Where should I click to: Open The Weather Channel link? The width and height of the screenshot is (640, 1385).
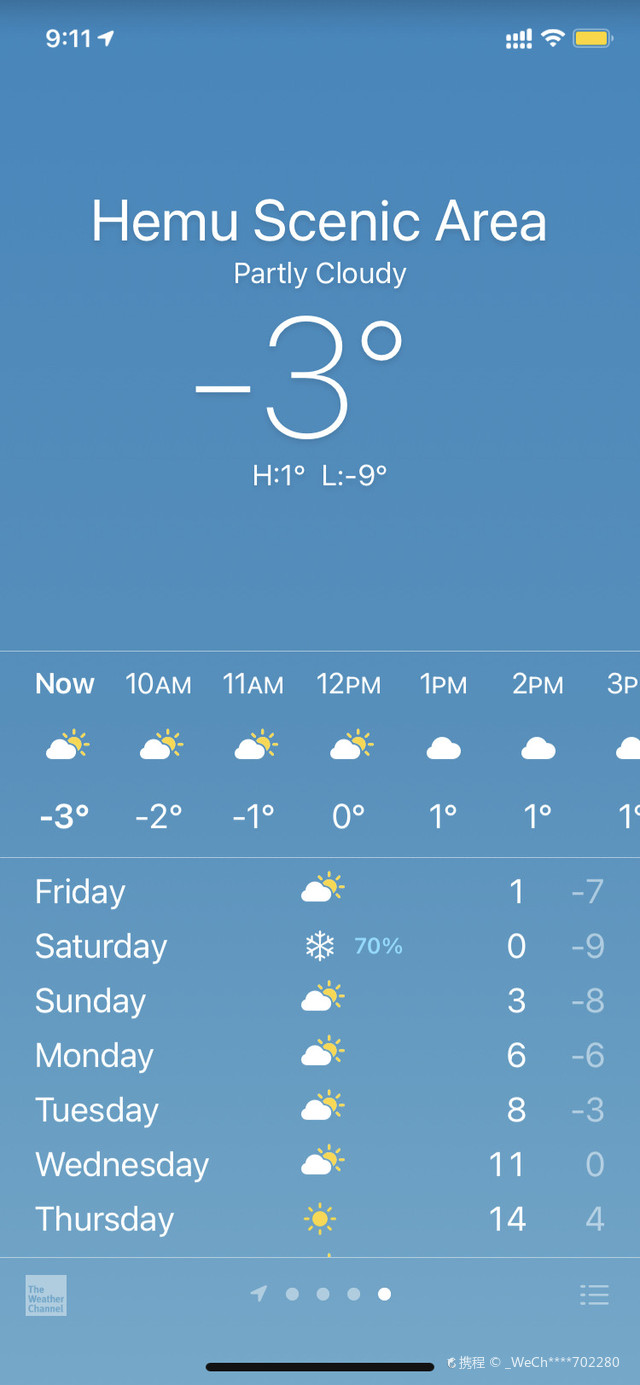pyautogui.click(x=46, y=1295)
